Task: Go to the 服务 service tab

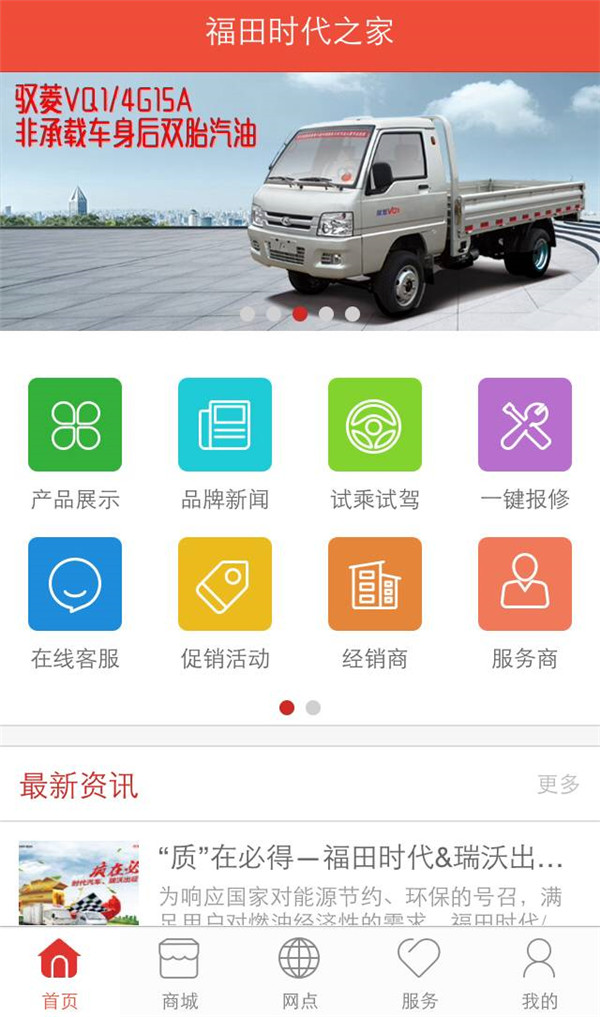Action: (x=419, y=973)
